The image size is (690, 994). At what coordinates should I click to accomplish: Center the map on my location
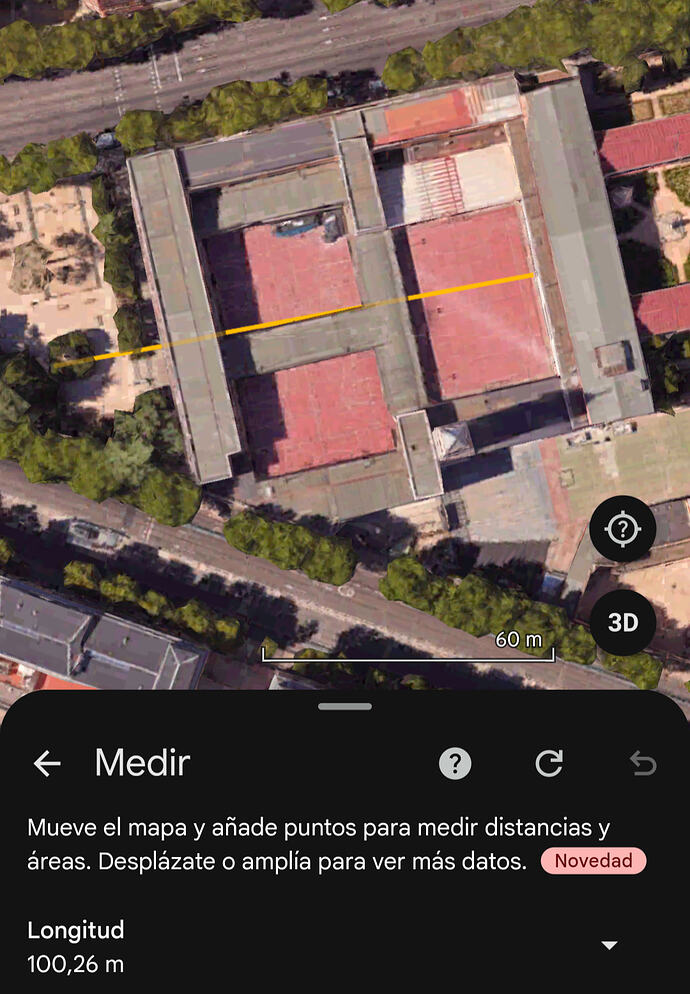point(622,529)
